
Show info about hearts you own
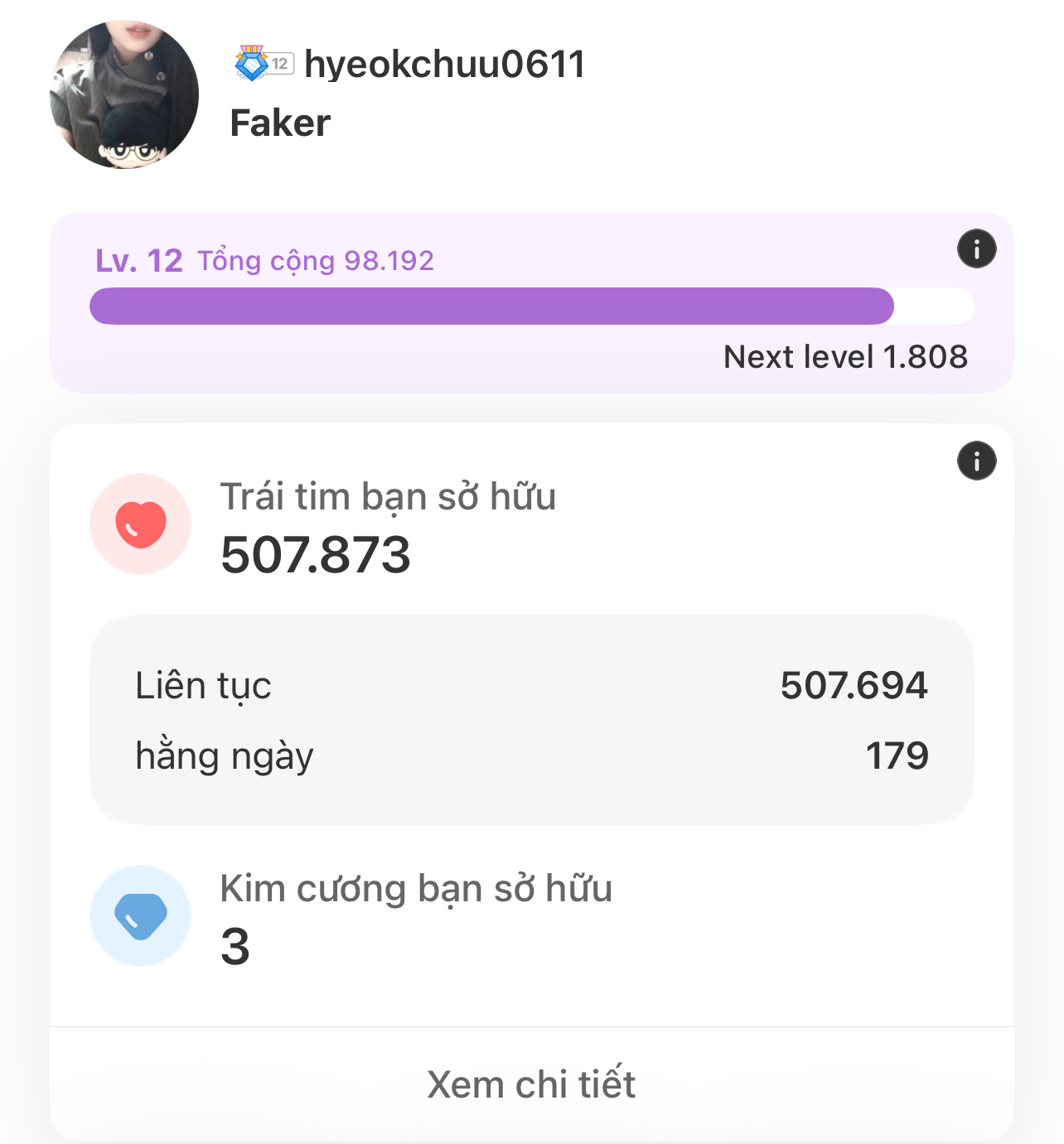tap(976, 461)
